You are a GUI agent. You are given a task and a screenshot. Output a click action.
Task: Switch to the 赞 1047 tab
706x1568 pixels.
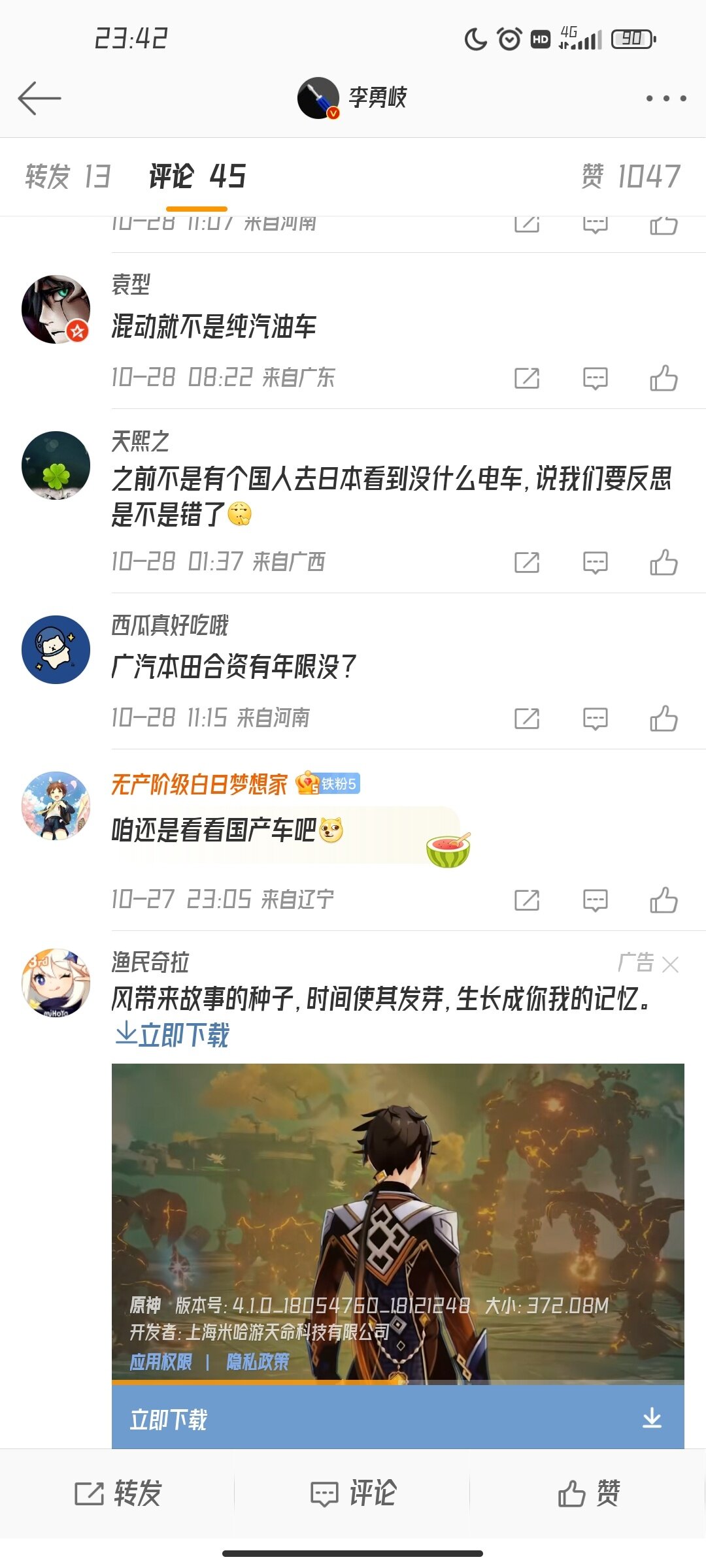click(x=631, y=176)
